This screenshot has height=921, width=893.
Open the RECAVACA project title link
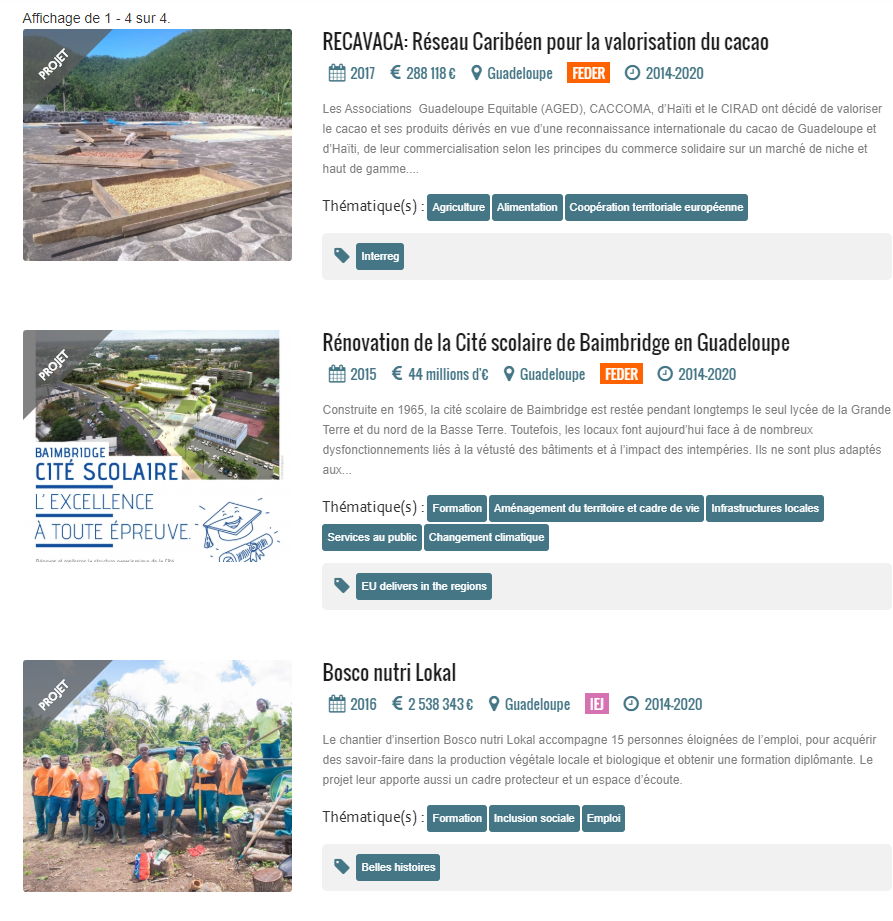pos(545,42)
